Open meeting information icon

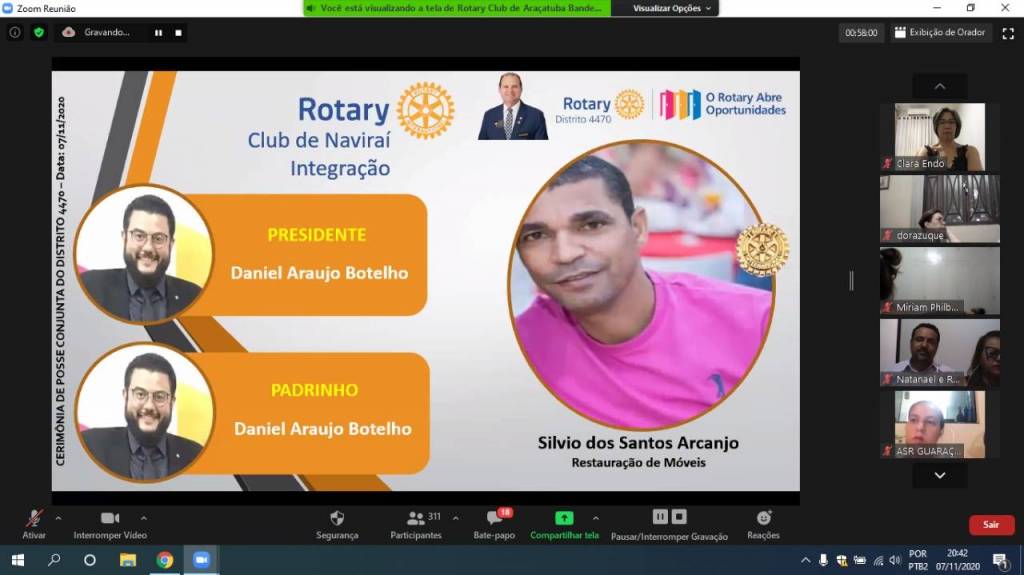click(x=15, y=32)
